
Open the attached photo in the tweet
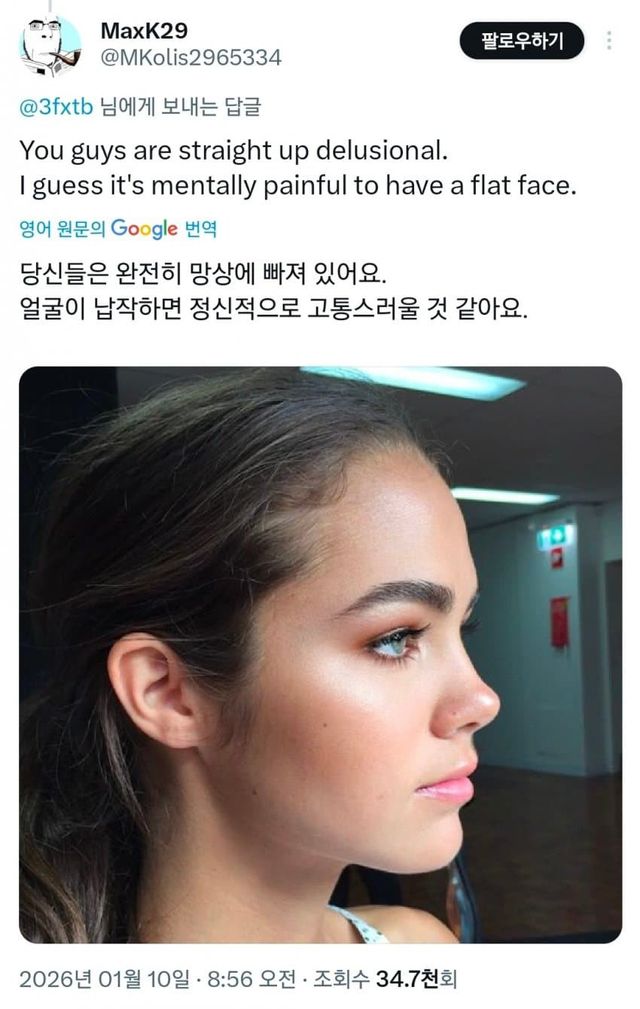(320, 654)
